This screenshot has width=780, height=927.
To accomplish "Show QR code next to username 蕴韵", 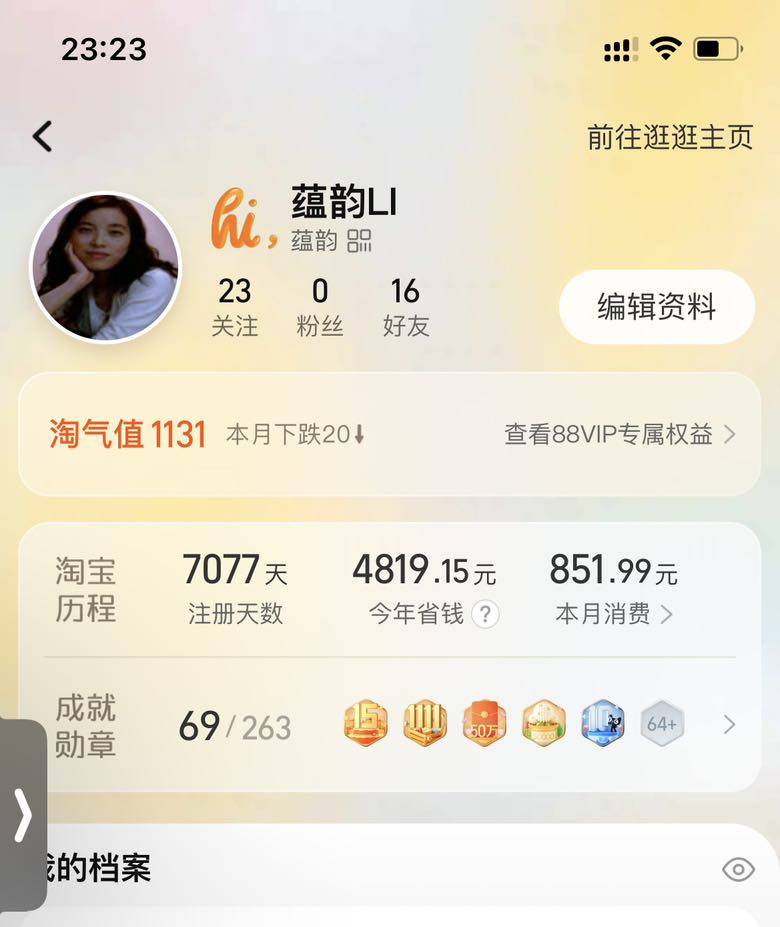I will point(359,241).
